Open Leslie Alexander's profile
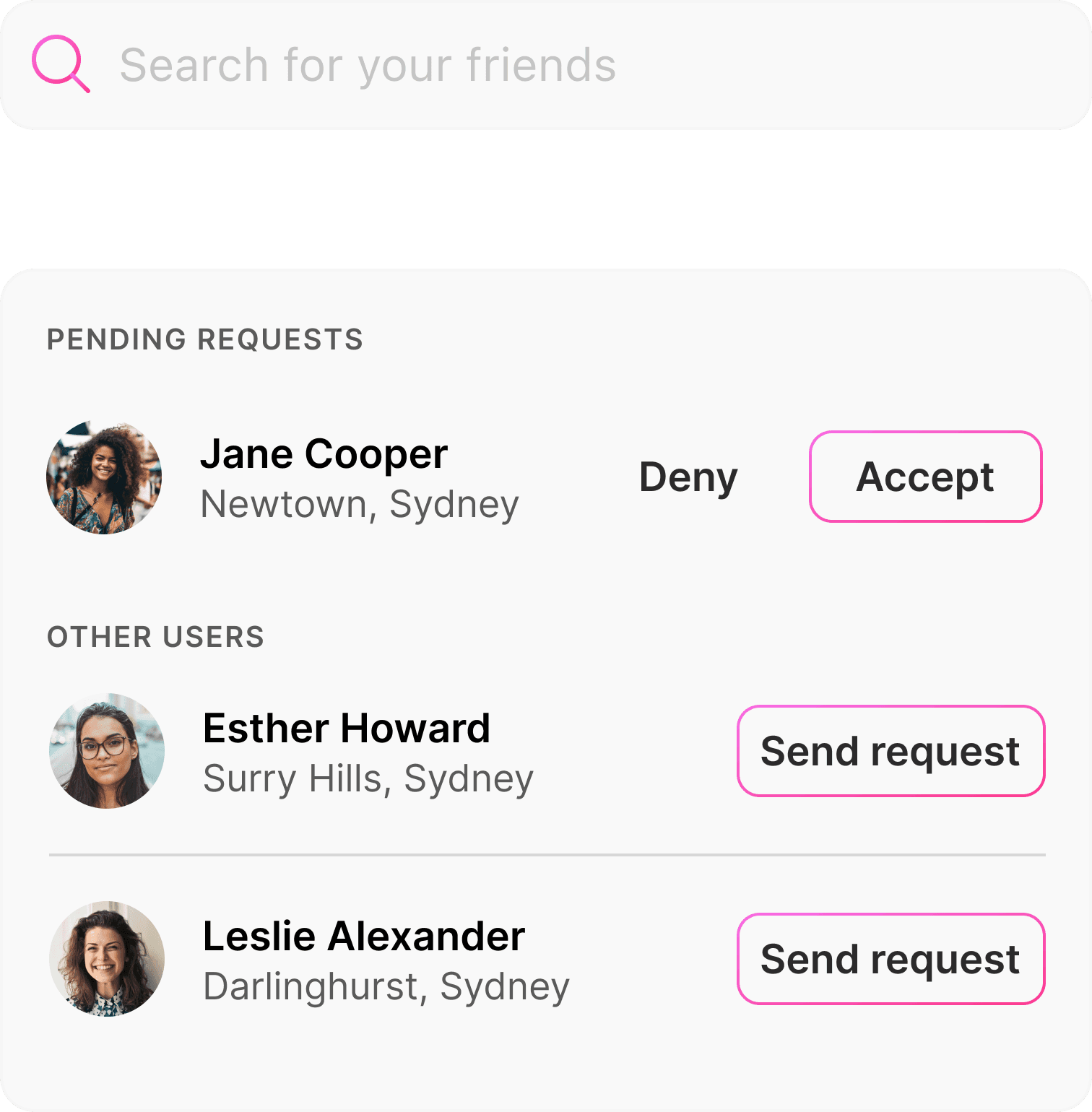Screen dimensions: 1092x1112 point(363,937)
